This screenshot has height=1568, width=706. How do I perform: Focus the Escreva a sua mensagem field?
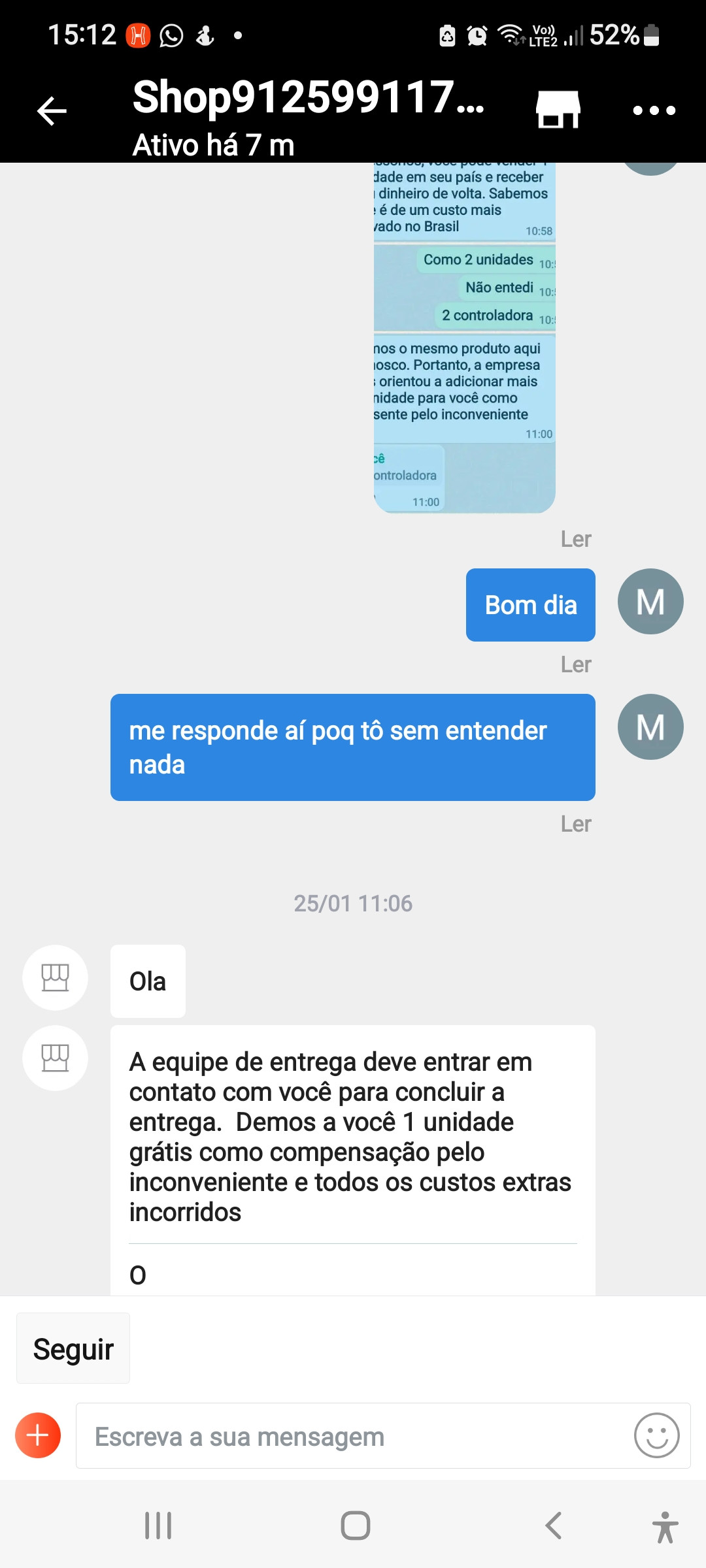(353, 1437)
